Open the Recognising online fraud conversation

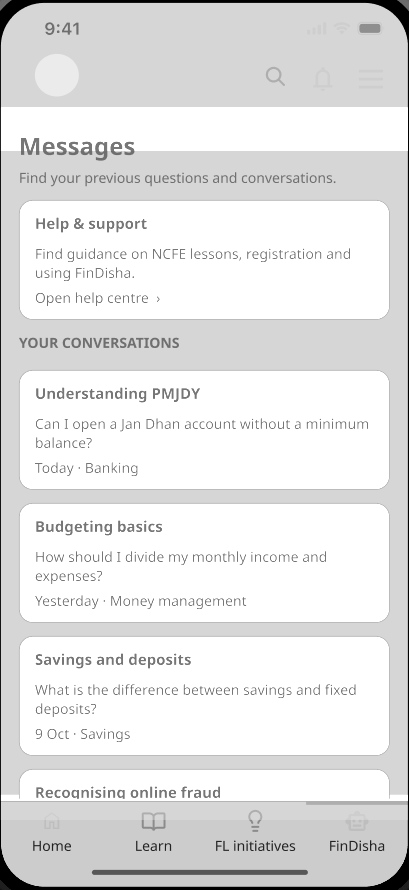pyautogui.click(x=204, y=785)
